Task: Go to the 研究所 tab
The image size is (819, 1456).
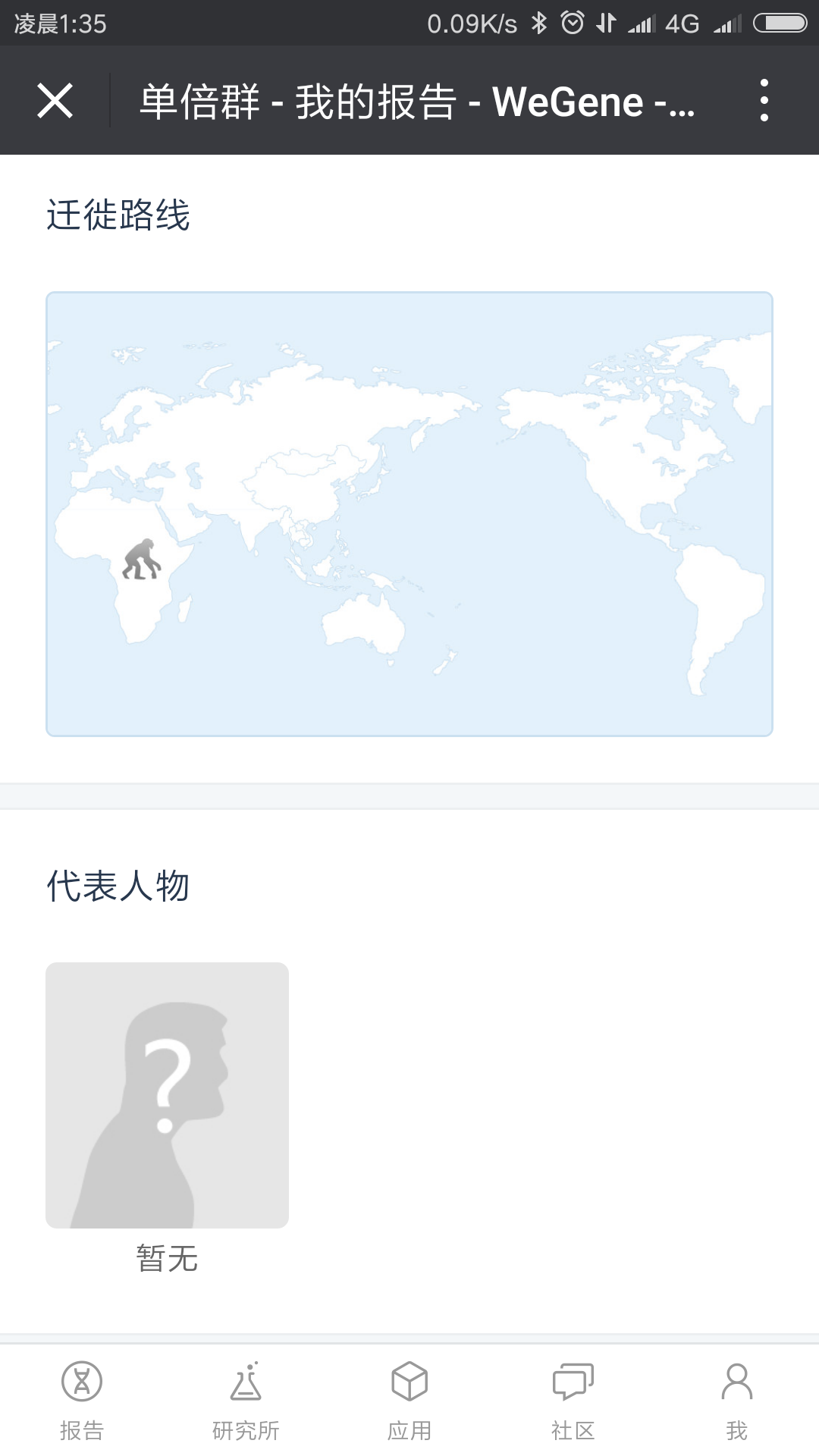Action: pyautogui.click(x=246, y=1401)
